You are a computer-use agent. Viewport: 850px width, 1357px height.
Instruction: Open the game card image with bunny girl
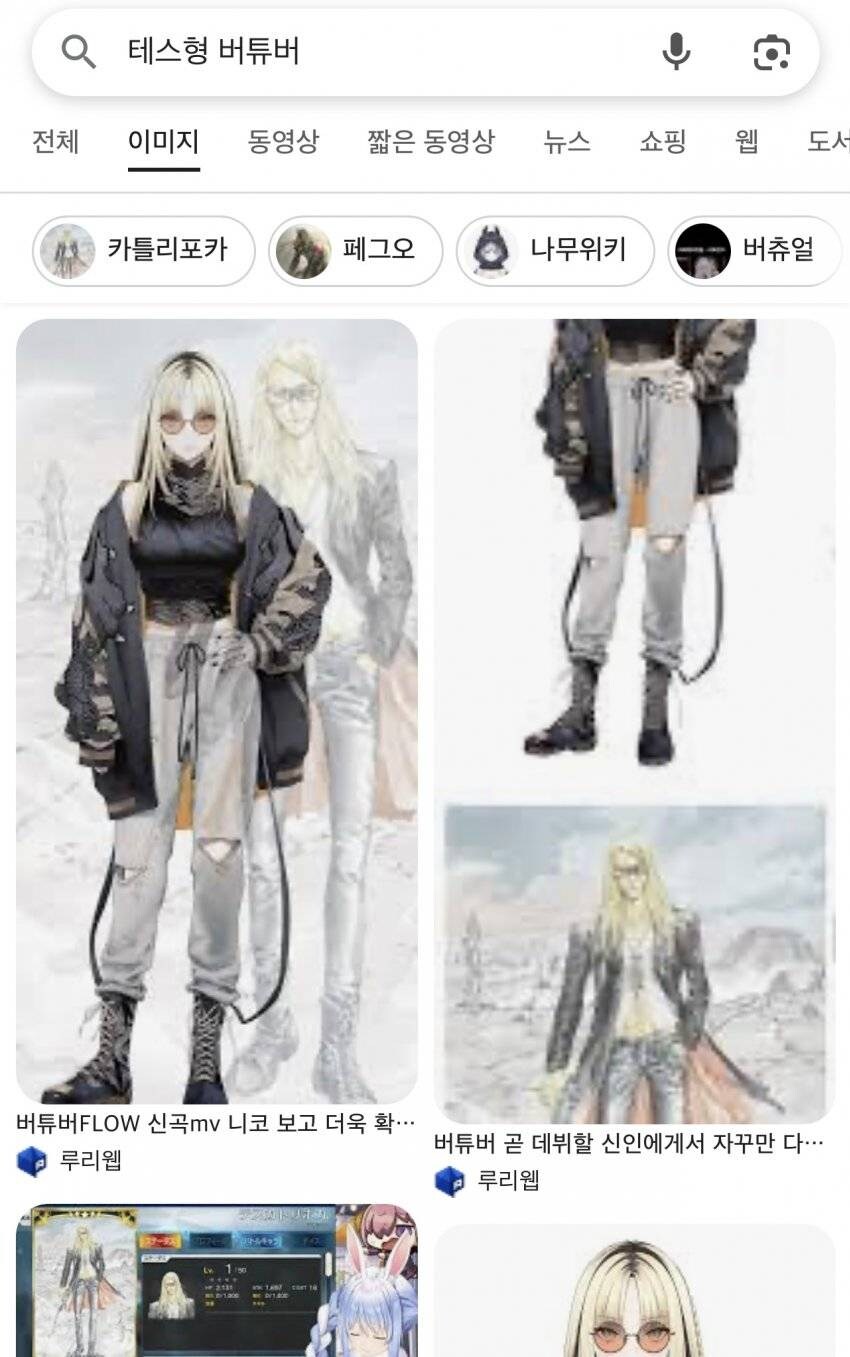pyautogui.click(x=216, y=1282)
